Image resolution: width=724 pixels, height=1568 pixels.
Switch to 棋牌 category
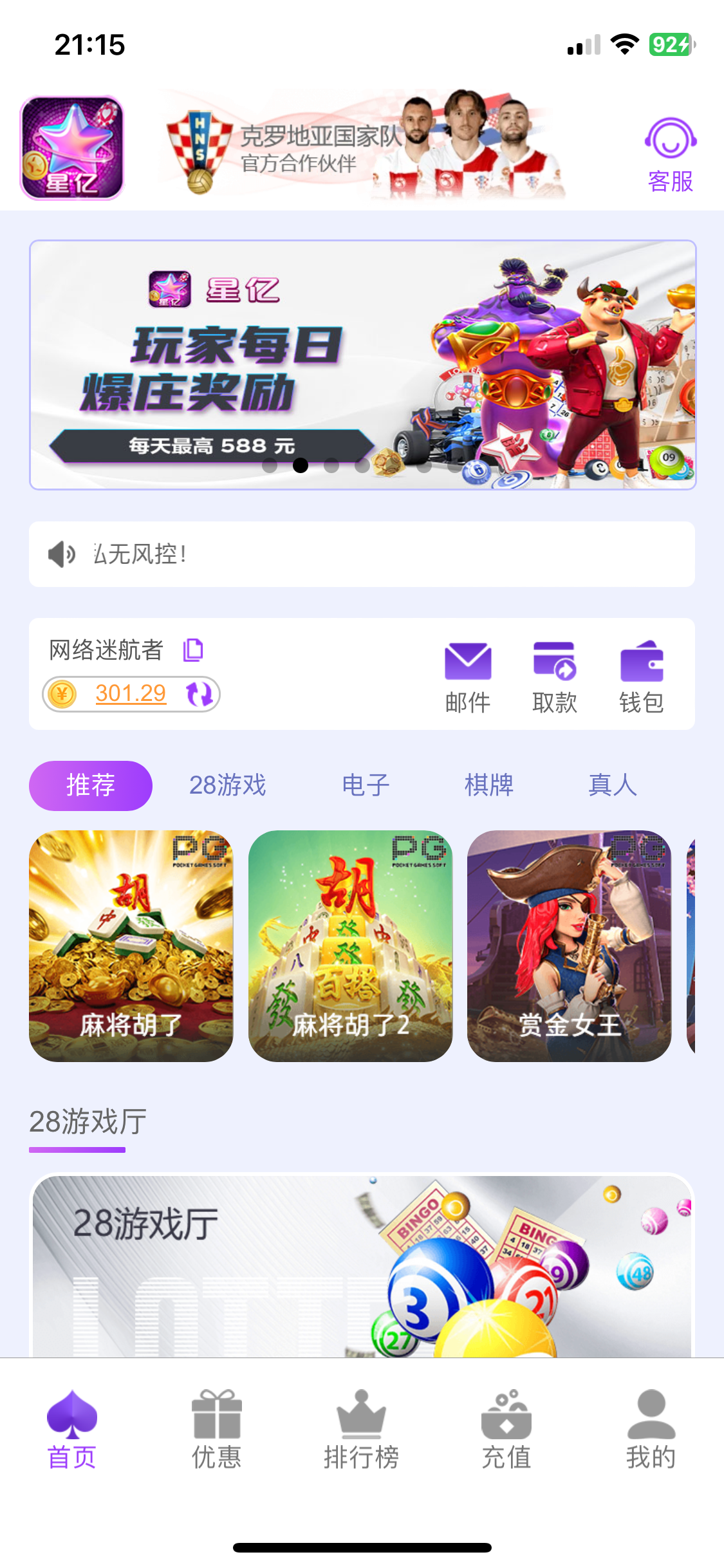(489, 785)
